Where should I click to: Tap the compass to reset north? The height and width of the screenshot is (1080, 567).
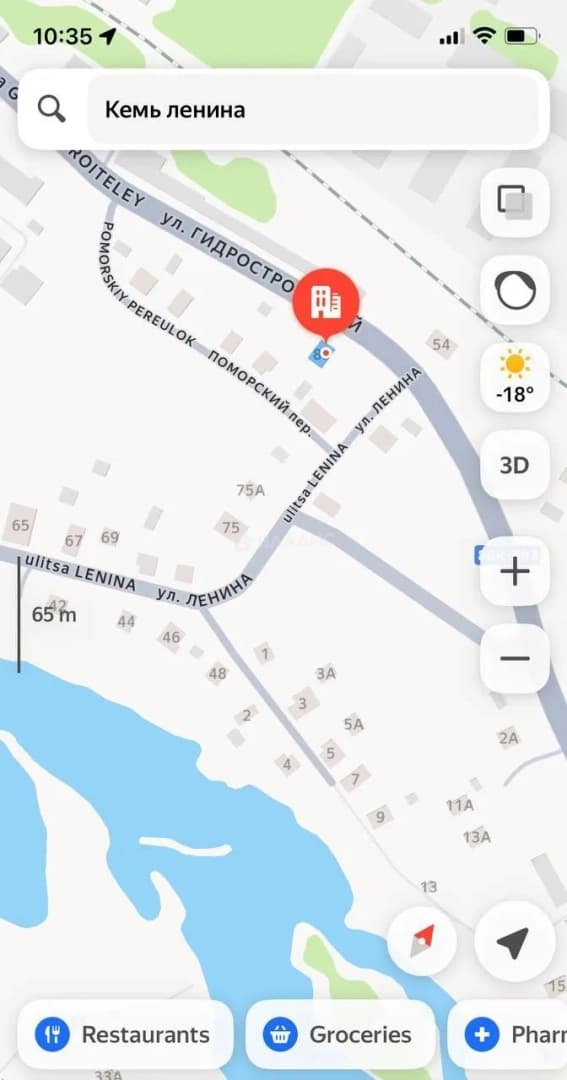[422, 941]
